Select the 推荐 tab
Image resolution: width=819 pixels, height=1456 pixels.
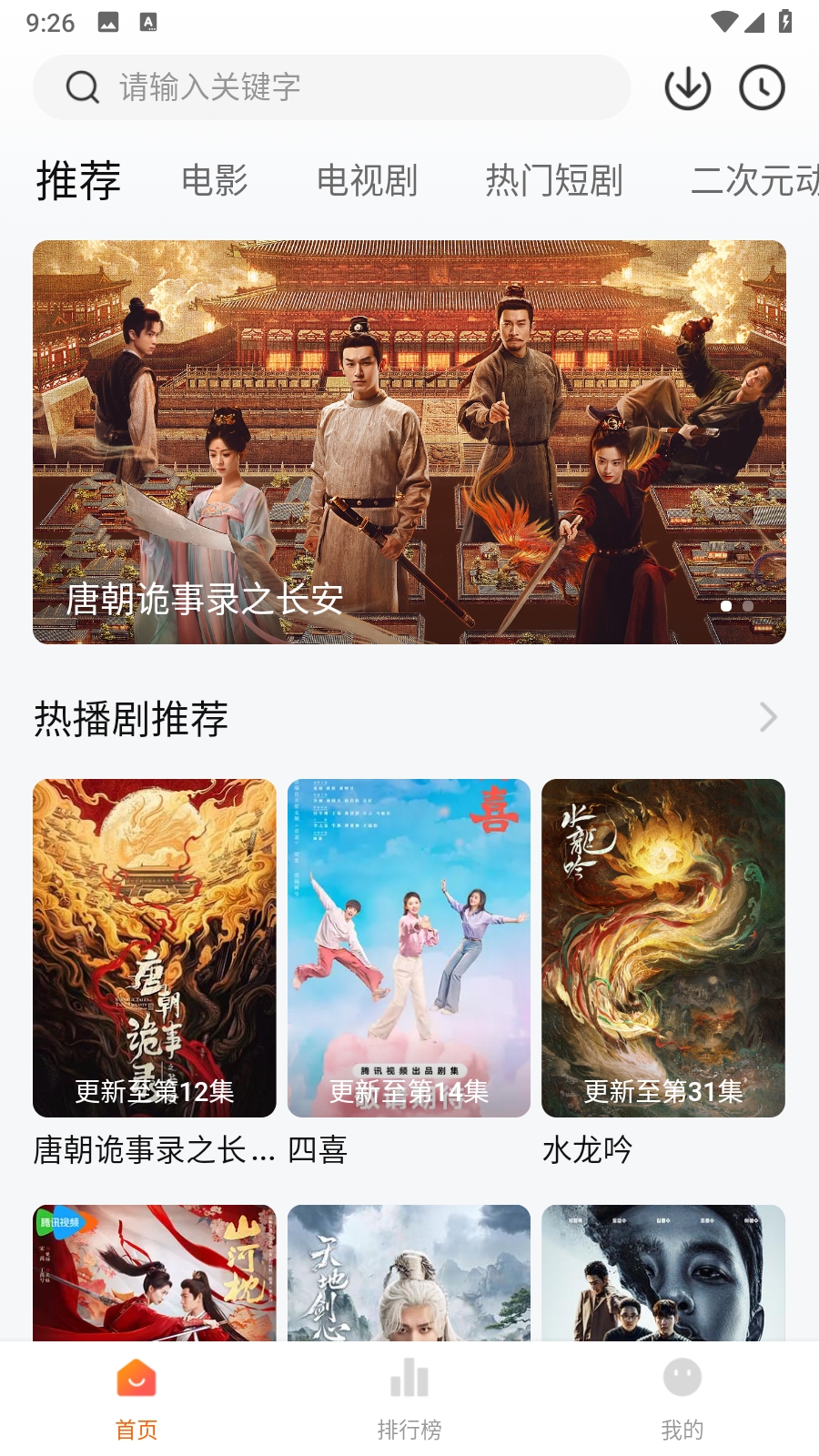pyautogui.click(x=77, y=181)
